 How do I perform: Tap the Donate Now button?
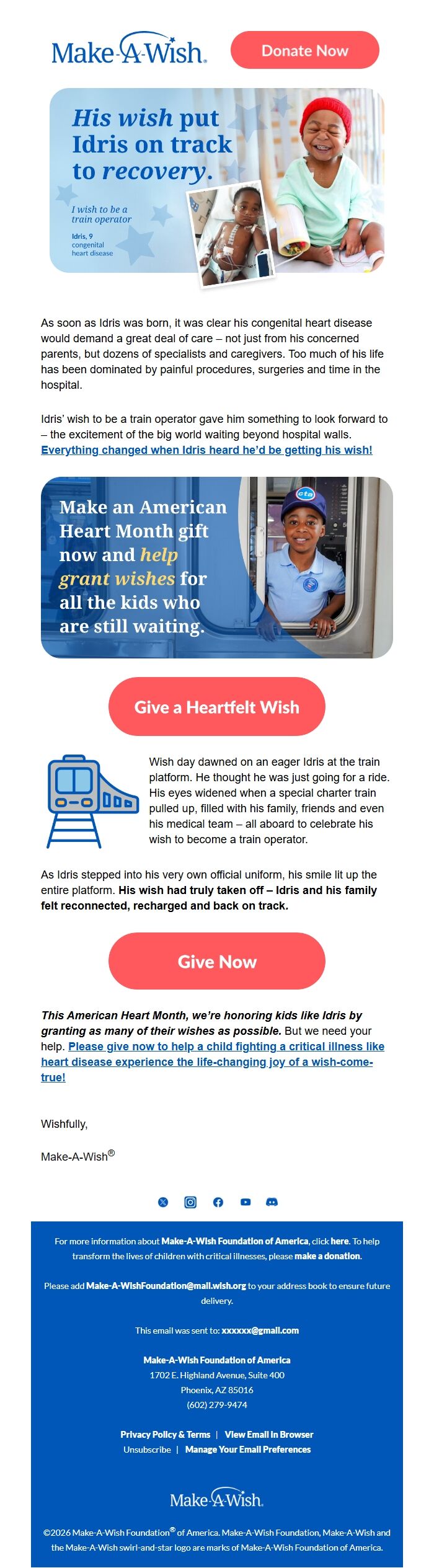pyautogui.click(x=304, y=50)
